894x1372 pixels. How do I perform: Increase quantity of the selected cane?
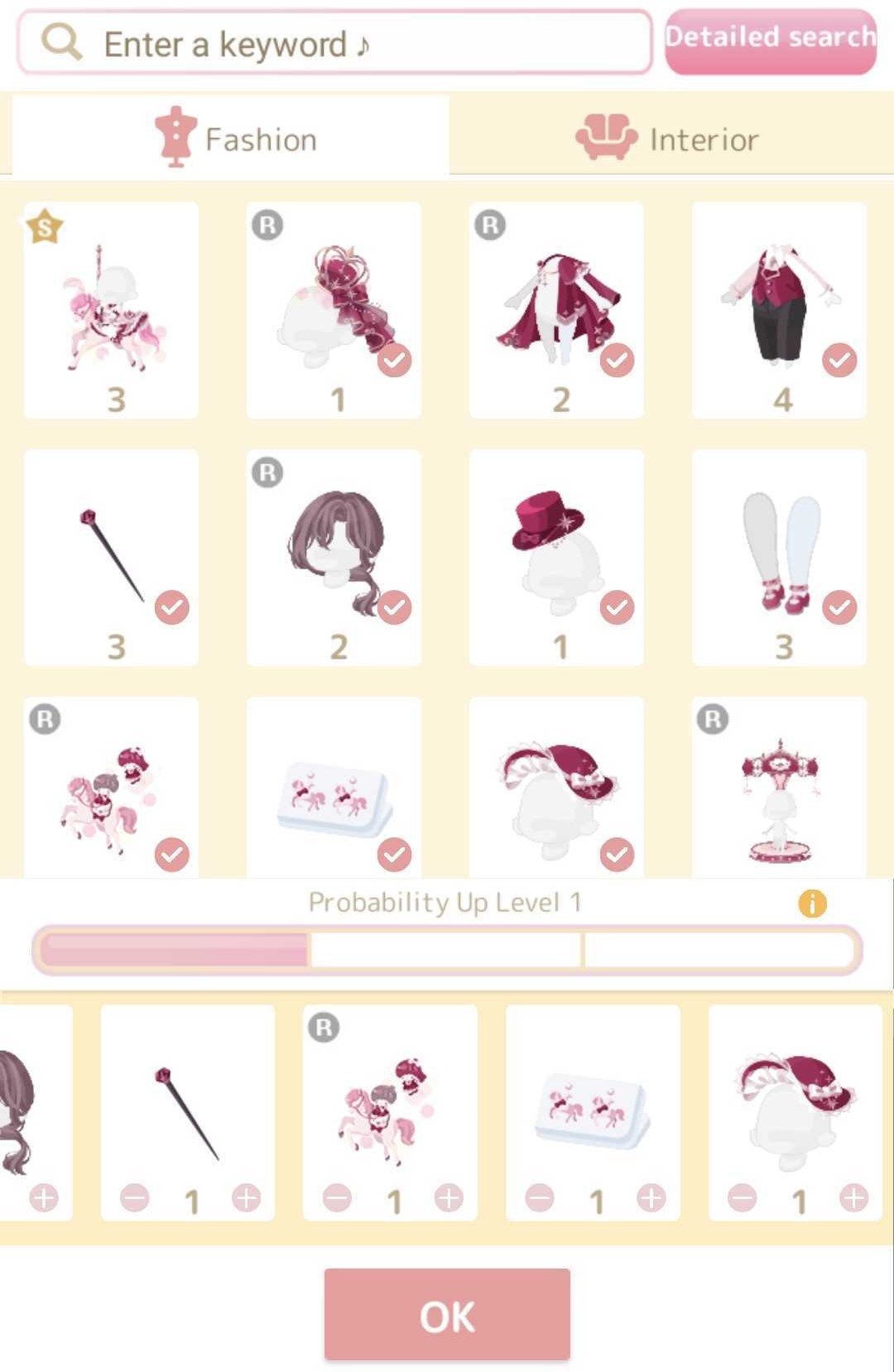tap(246, 1197)
